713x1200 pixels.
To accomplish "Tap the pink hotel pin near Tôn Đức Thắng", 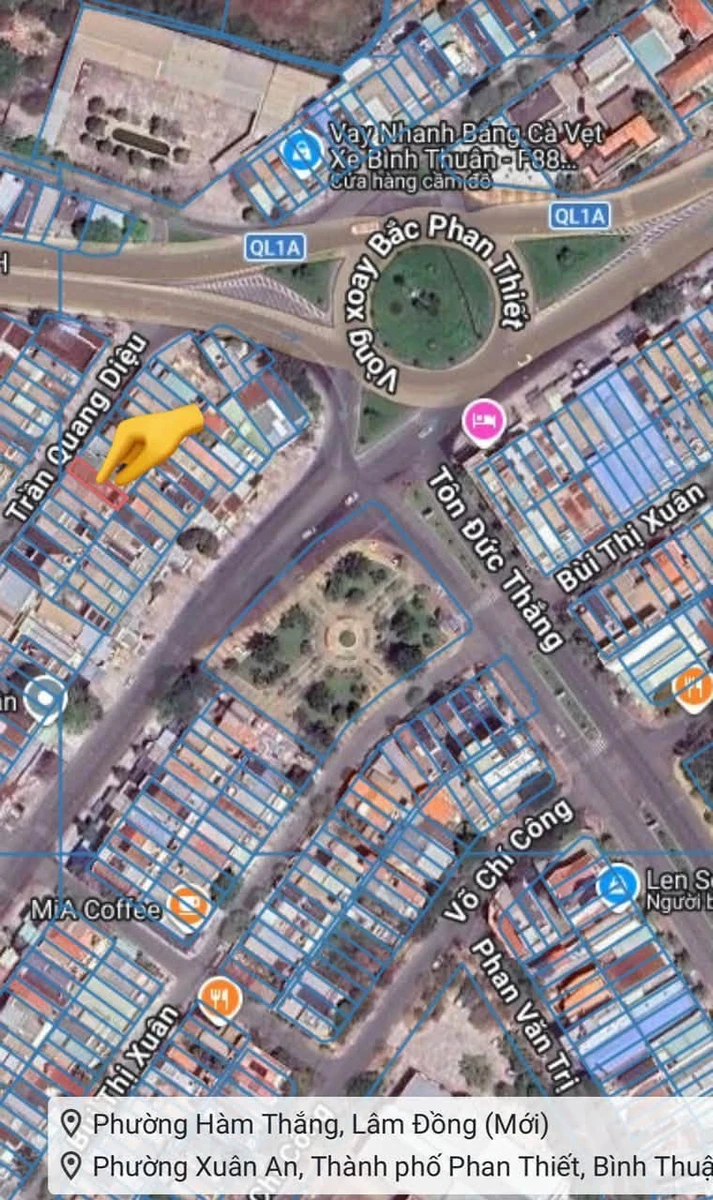I will pyautogui.click(x=483, y=420).
